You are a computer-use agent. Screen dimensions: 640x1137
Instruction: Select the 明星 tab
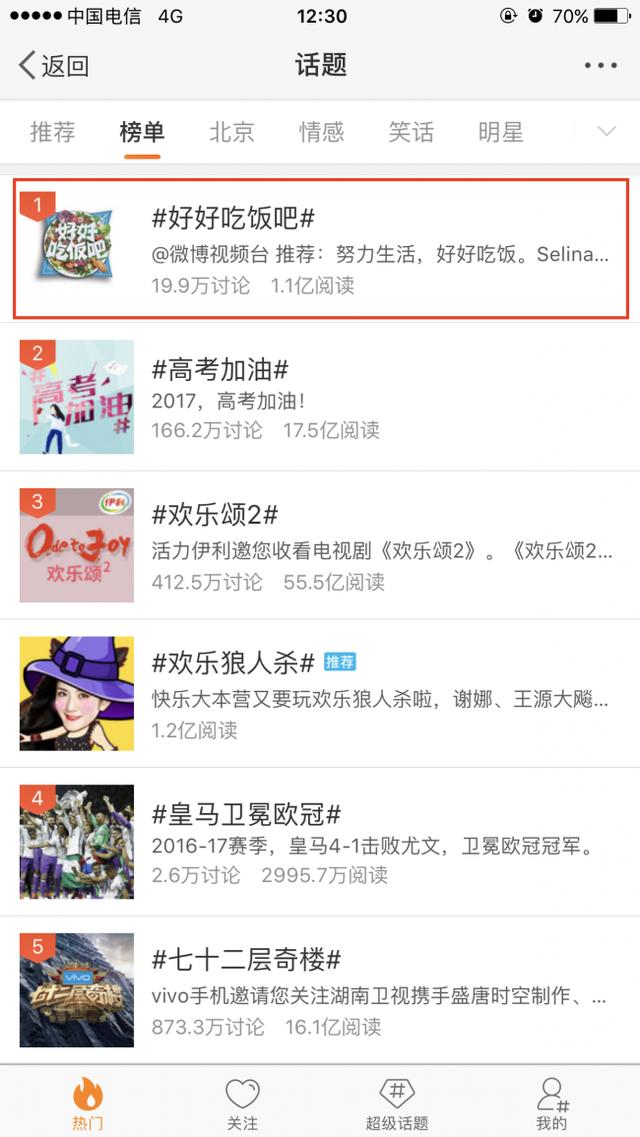(501, 132)
